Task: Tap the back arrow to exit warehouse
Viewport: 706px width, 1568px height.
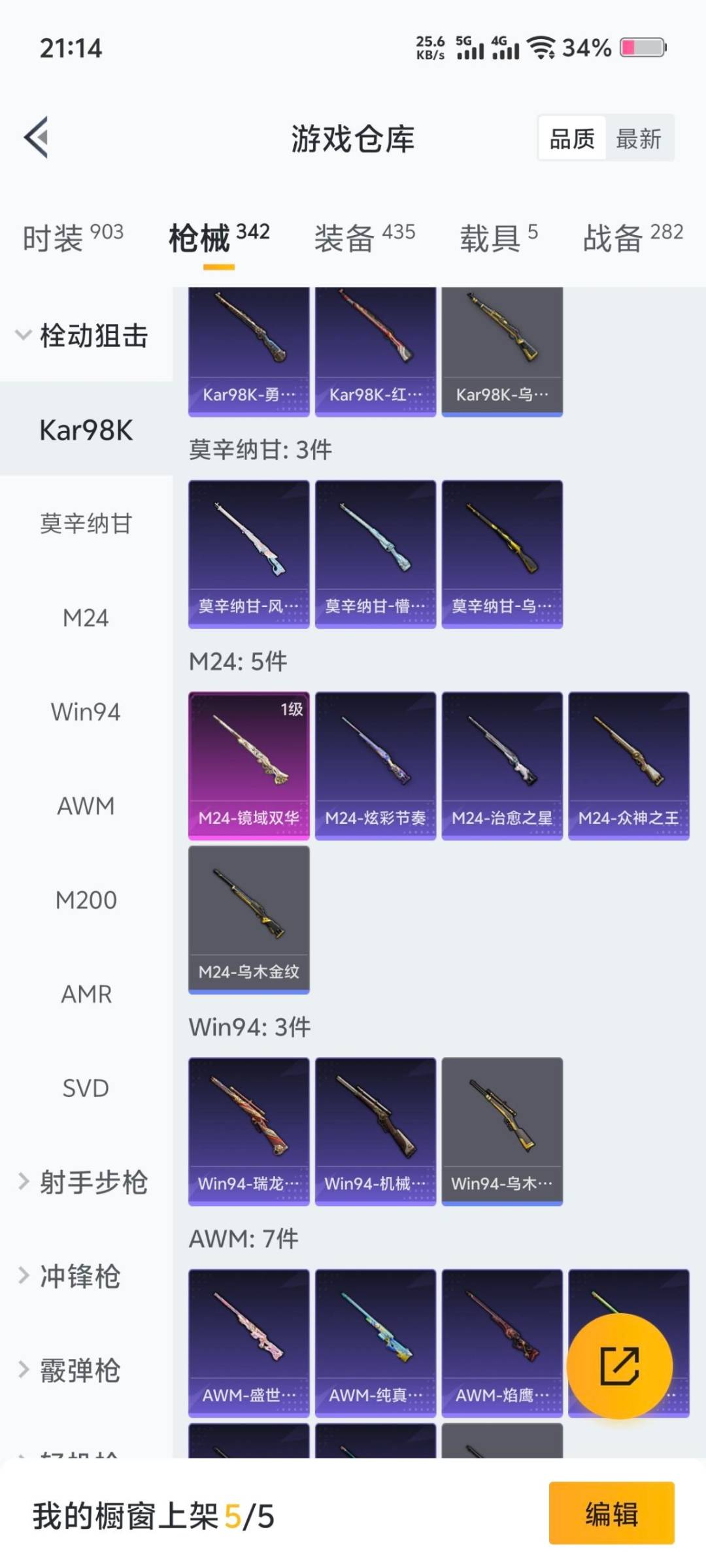Action: point(37,137)
